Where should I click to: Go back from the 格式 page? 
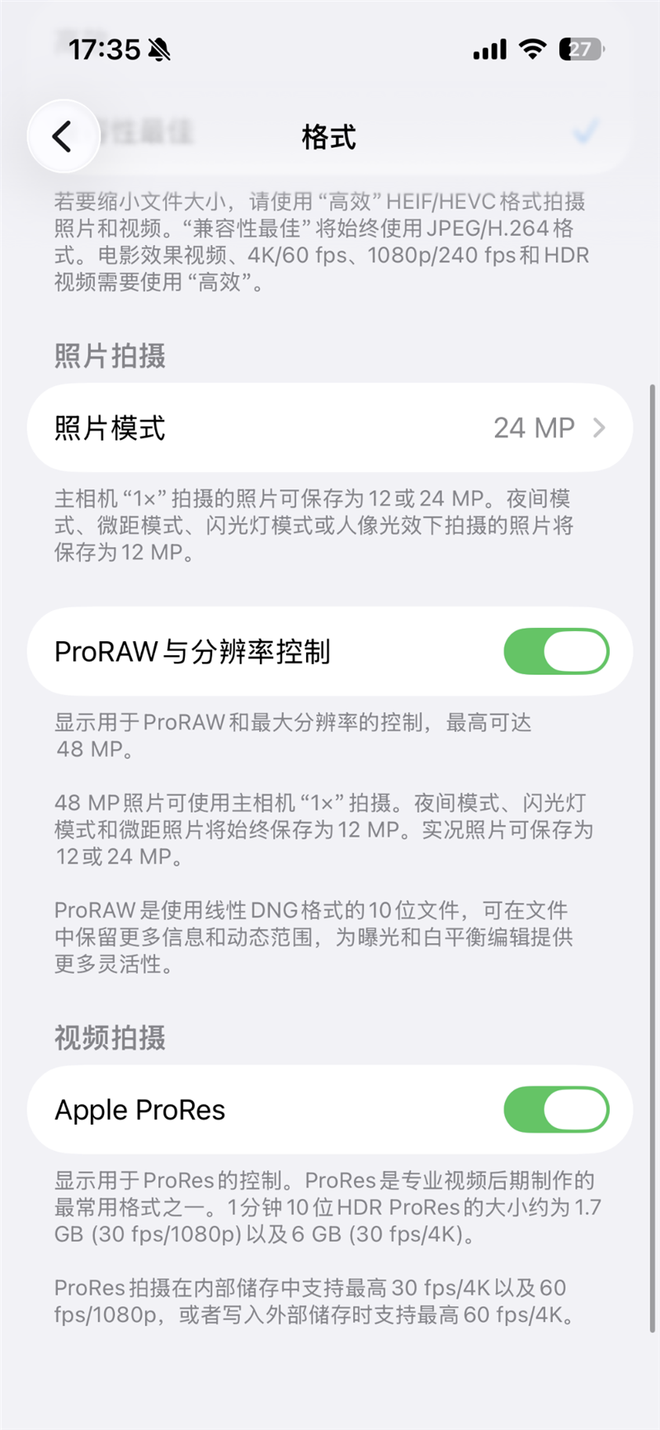[x=63, y=136]
